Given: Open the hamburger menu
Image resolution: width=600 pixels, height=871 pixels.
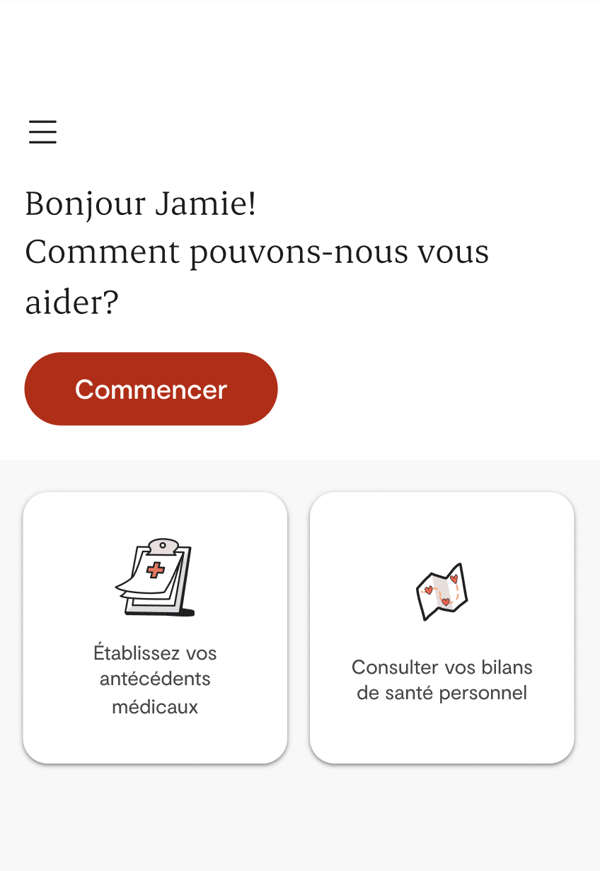Looking at the screenshot, I should pos(43,132).
